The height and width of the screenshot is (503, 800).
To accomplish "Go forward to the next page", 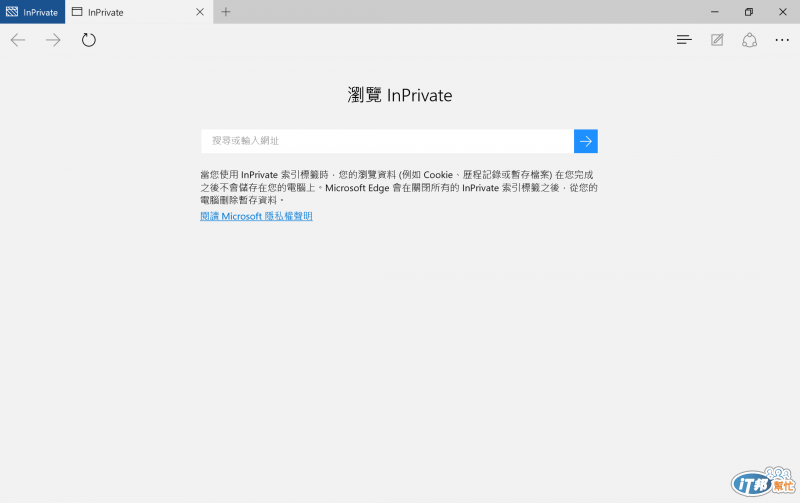I will click(x=53, y=40).
